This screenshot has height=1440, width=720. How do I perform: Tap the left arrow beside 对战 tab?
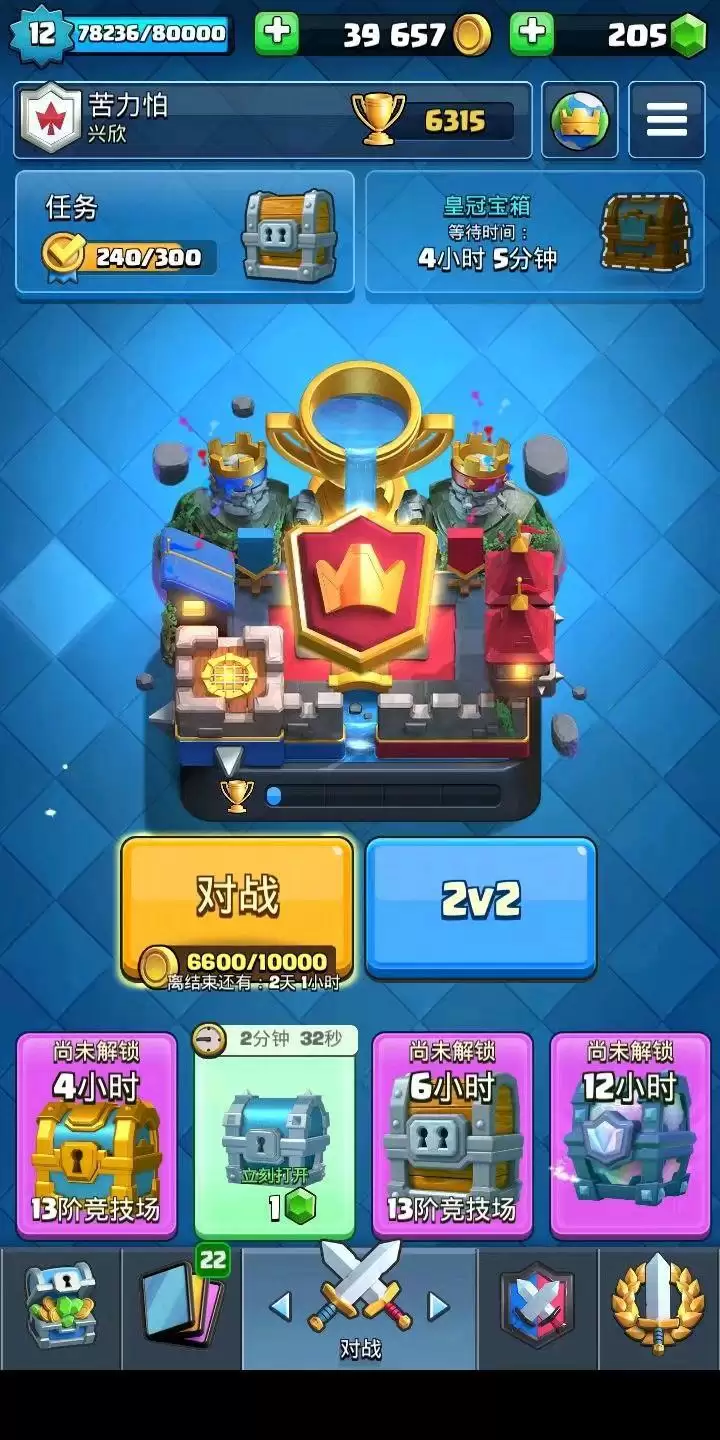point(281,1305)
